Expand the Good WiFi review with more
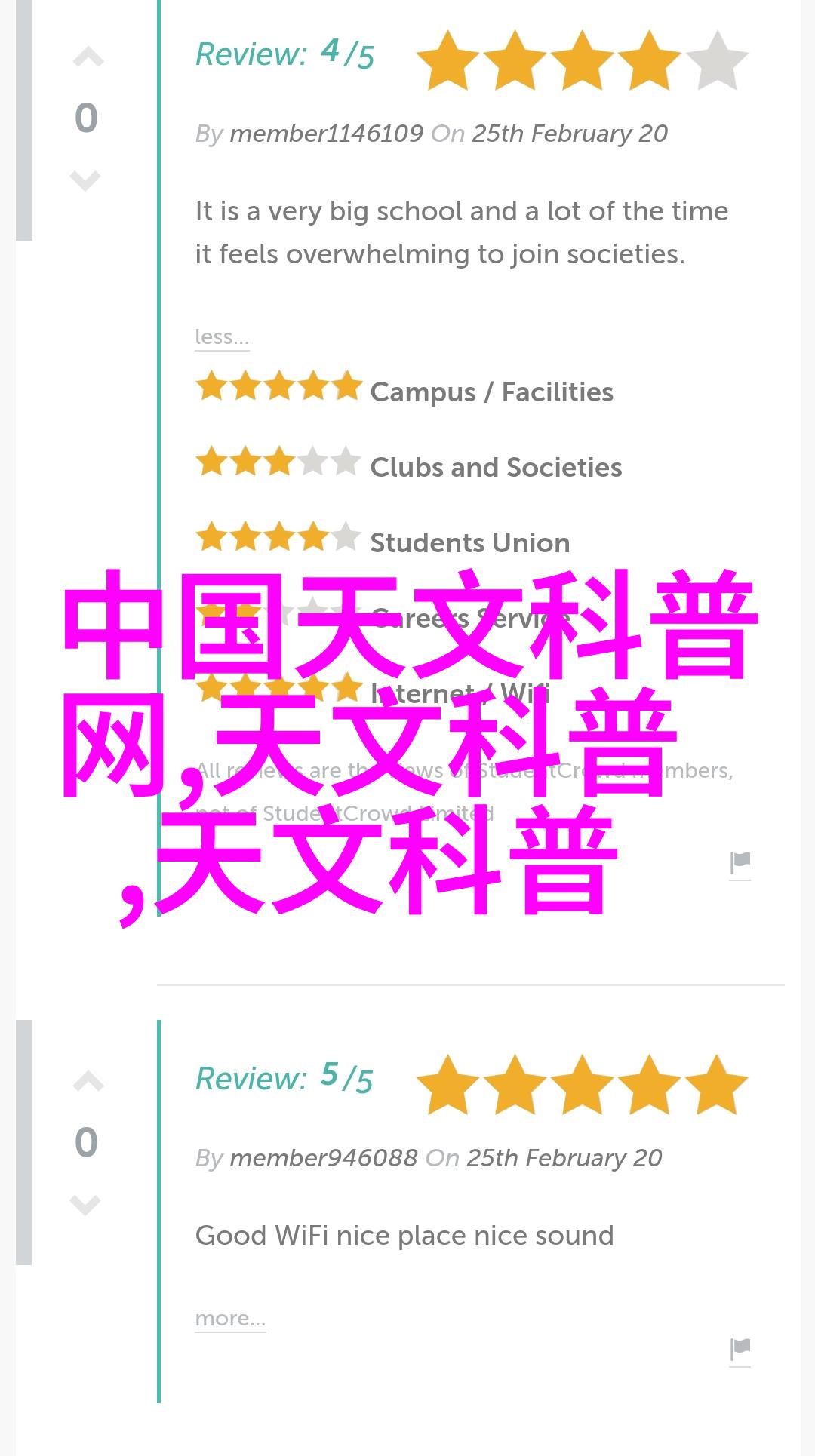The height and width of the screenshot is (1456, 815). tap(230, 1318)
